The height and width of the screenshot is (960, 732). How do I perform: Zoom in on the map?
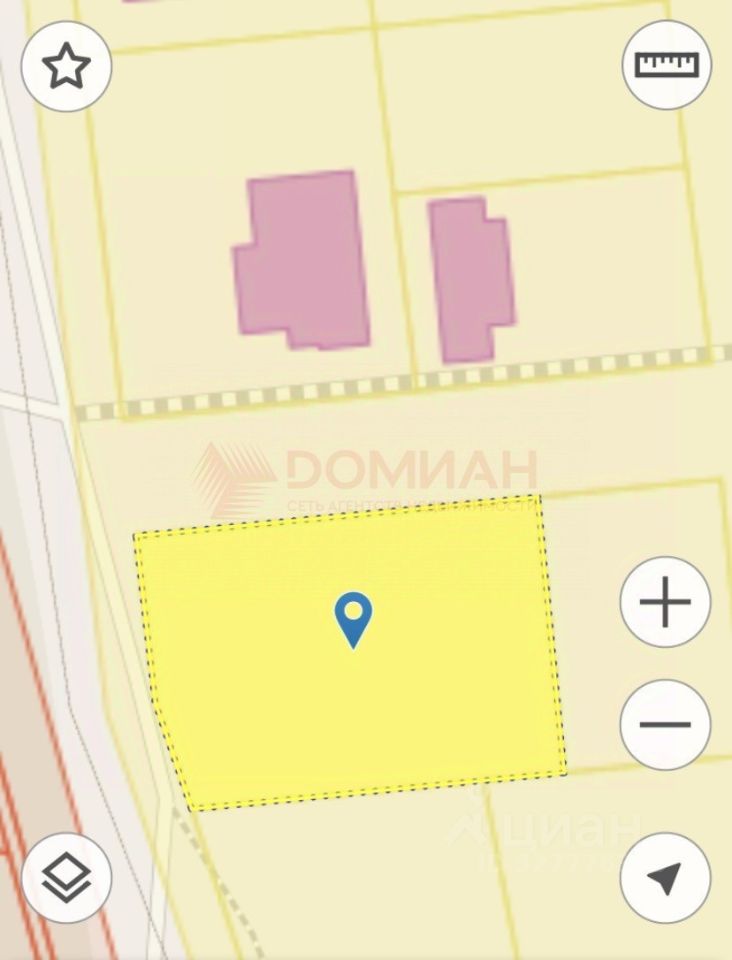point(665,603)
